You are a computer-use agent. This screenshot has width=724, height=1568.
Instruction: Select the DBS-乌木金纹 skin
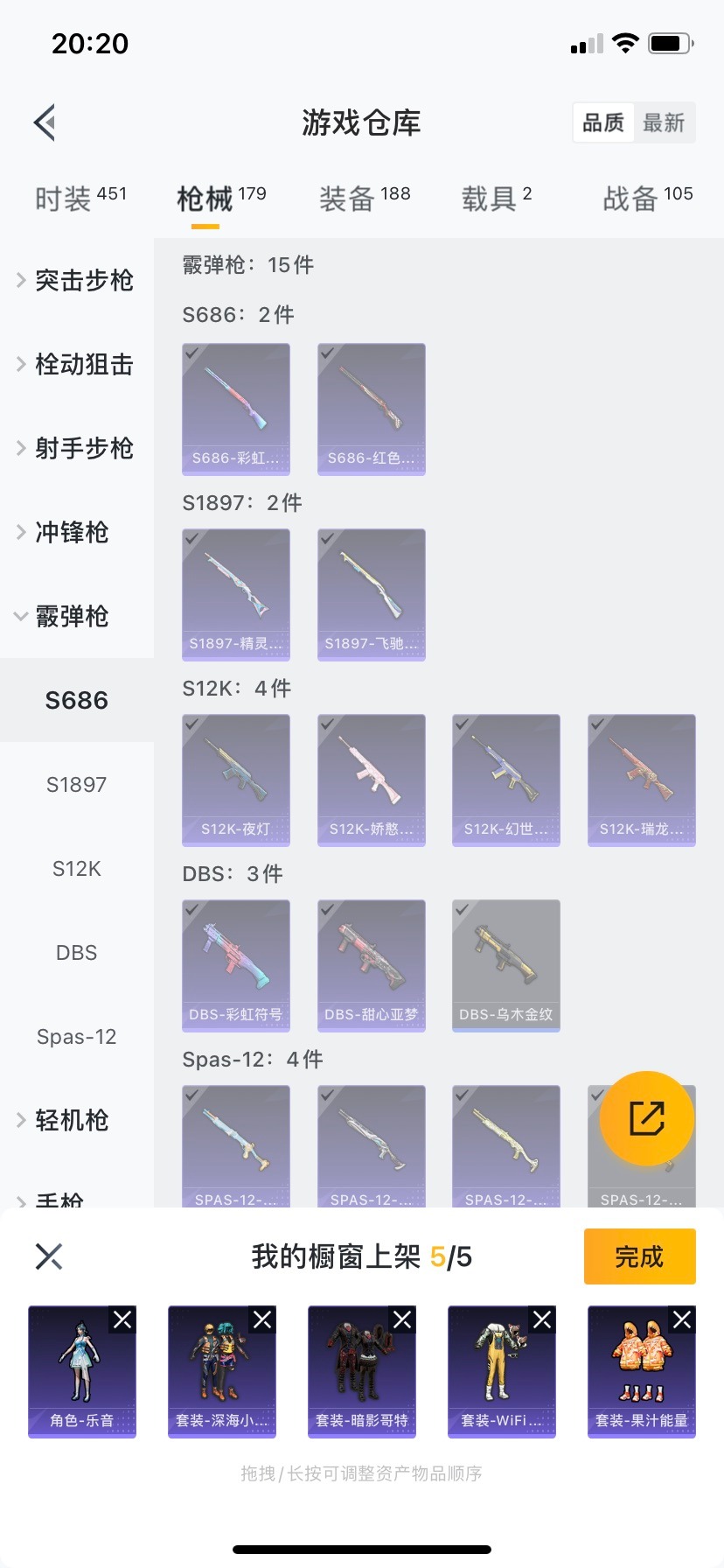[506, 965]
